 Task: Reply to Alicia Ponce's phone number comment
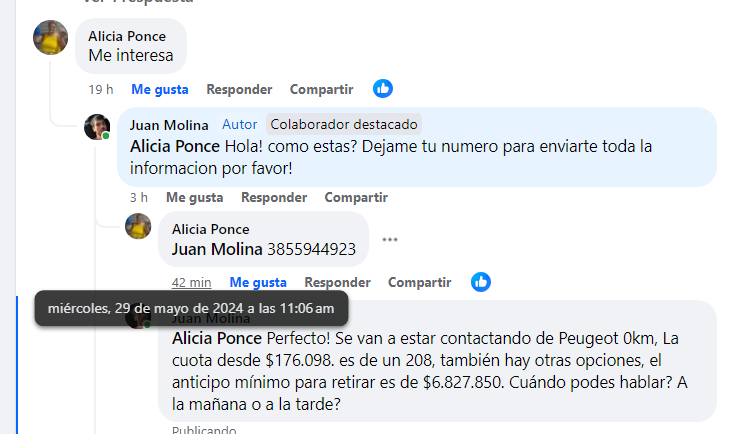tap(337, 282)
